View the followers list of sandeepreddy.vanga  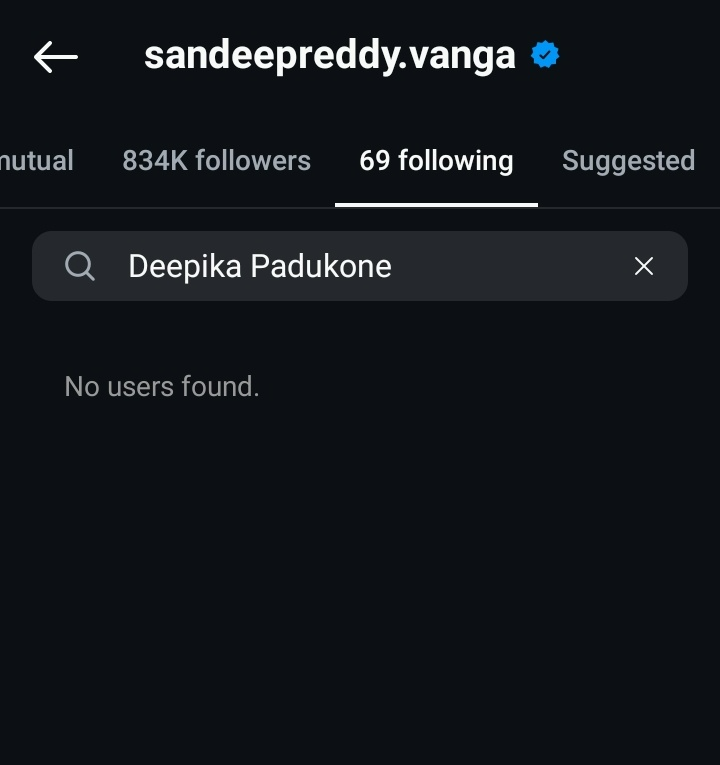pos(216,161)
